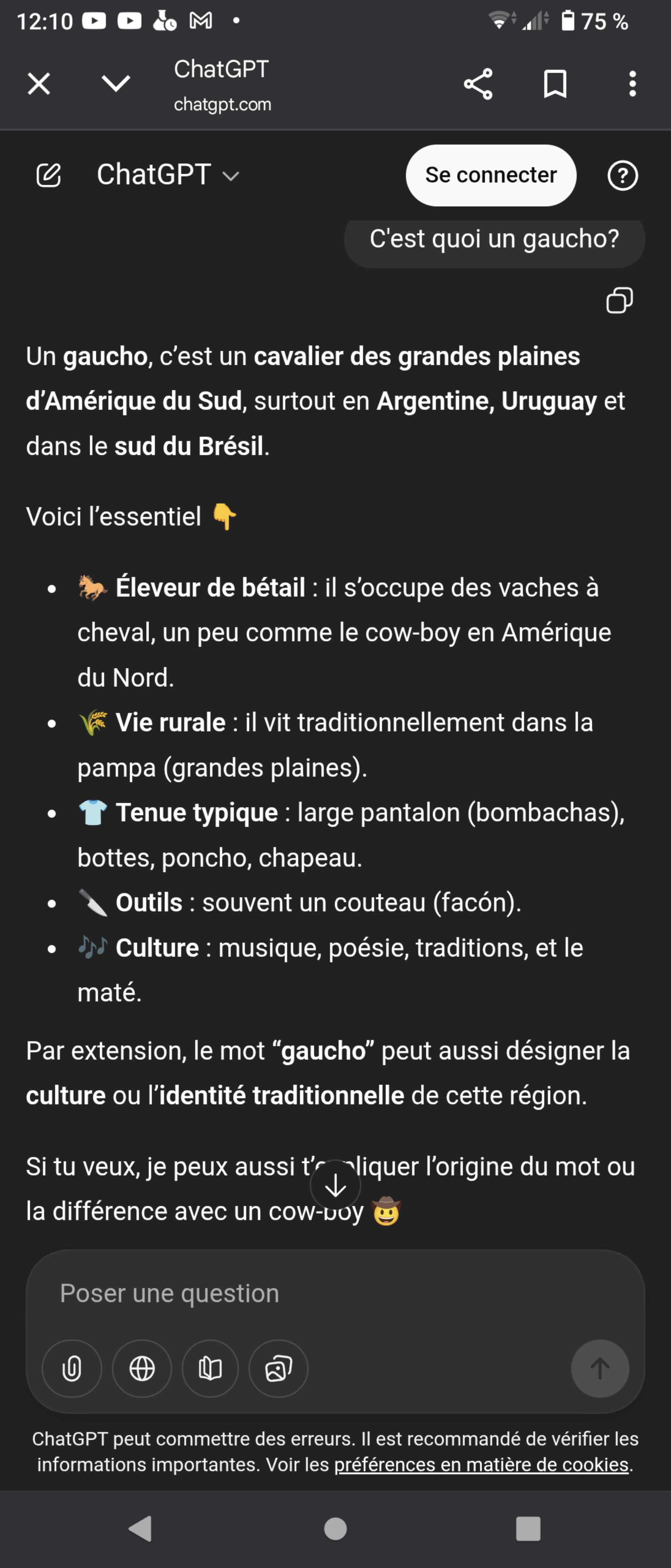Bookmark this page
Image resolution: width=671 pixels, height=1568 pixels.
[x=555, y=84]
